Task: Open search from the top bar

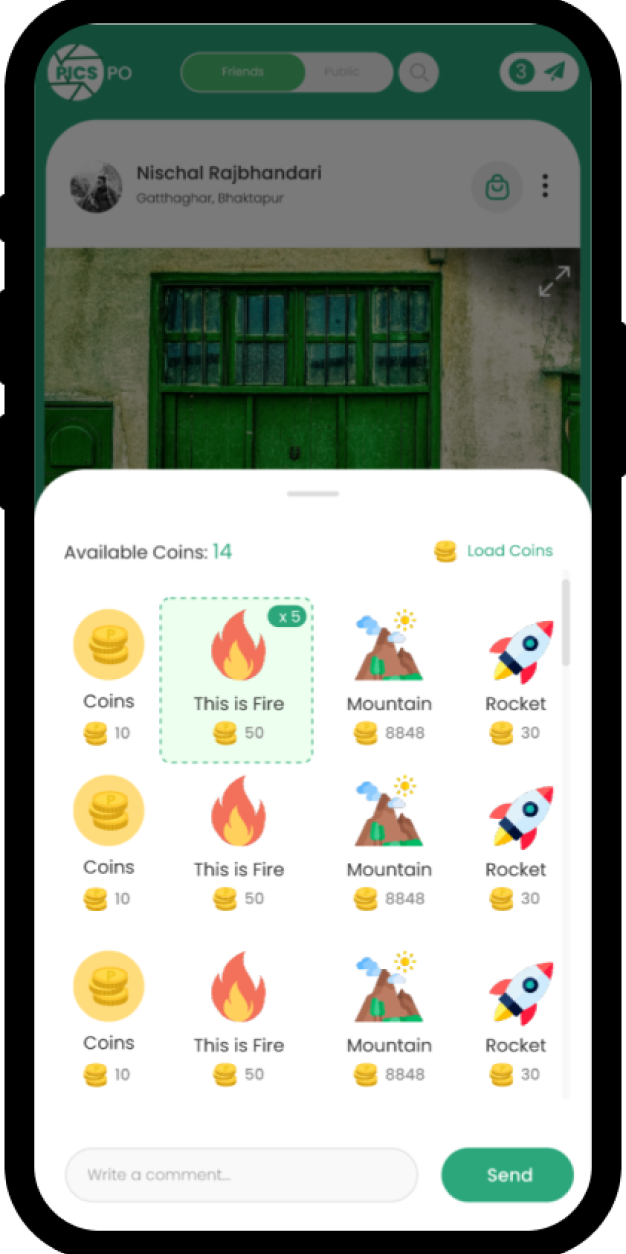Action: coord(419,72)
